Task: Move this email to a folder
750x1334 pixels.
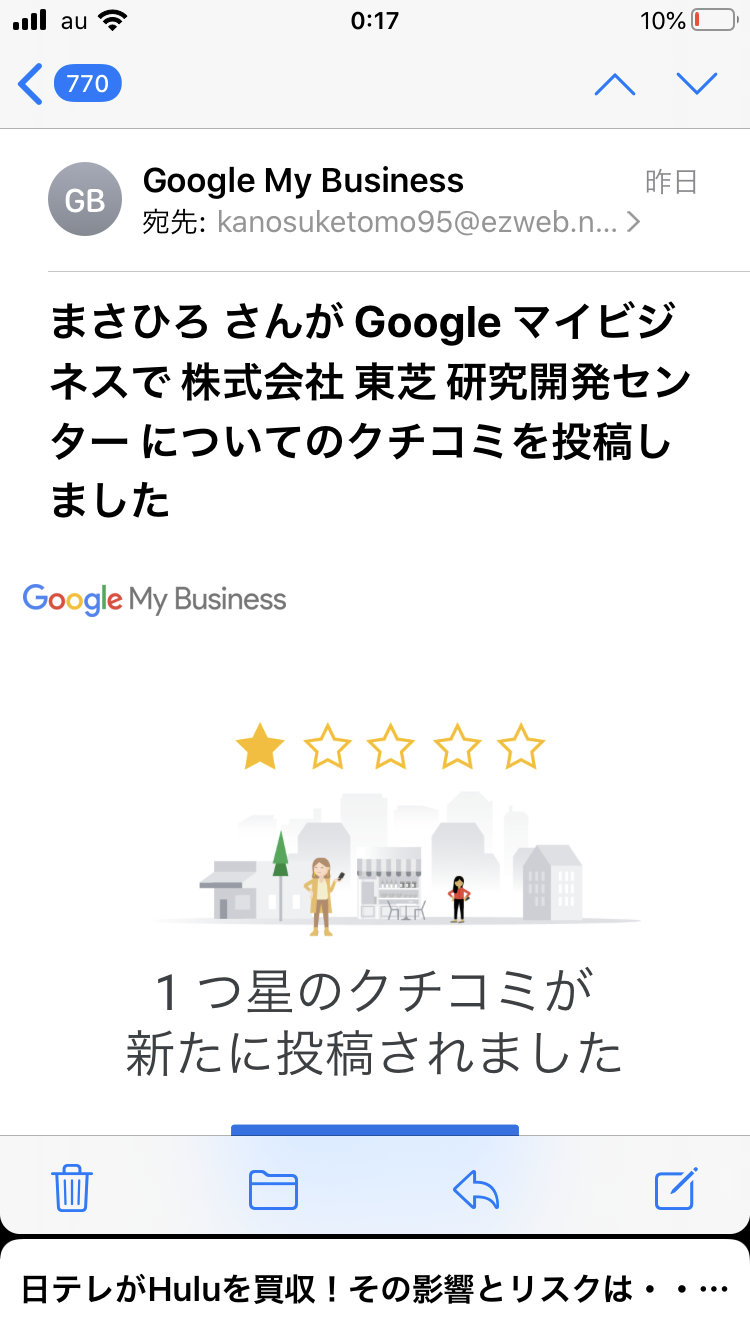Action: coord(273,1189)
